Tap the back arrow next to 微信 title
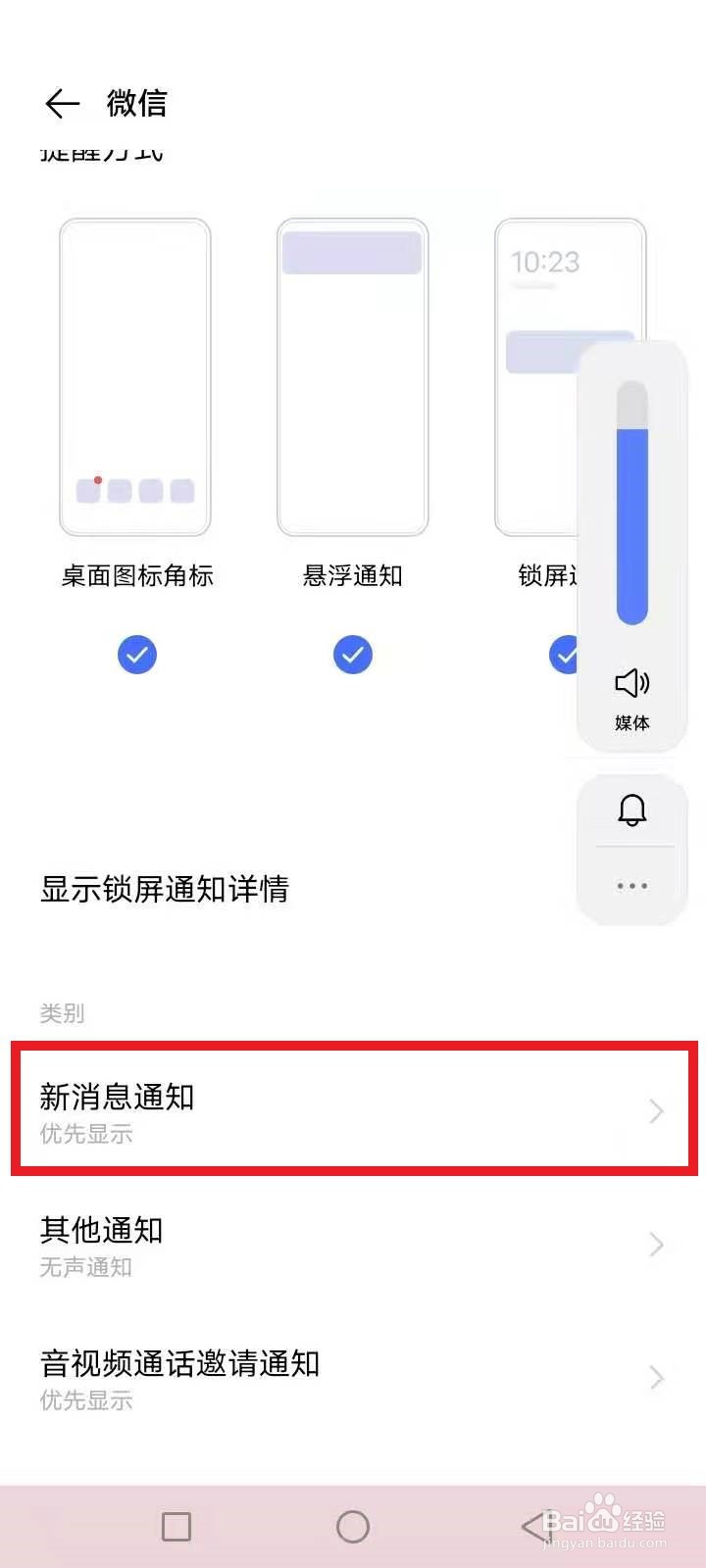 62,103
